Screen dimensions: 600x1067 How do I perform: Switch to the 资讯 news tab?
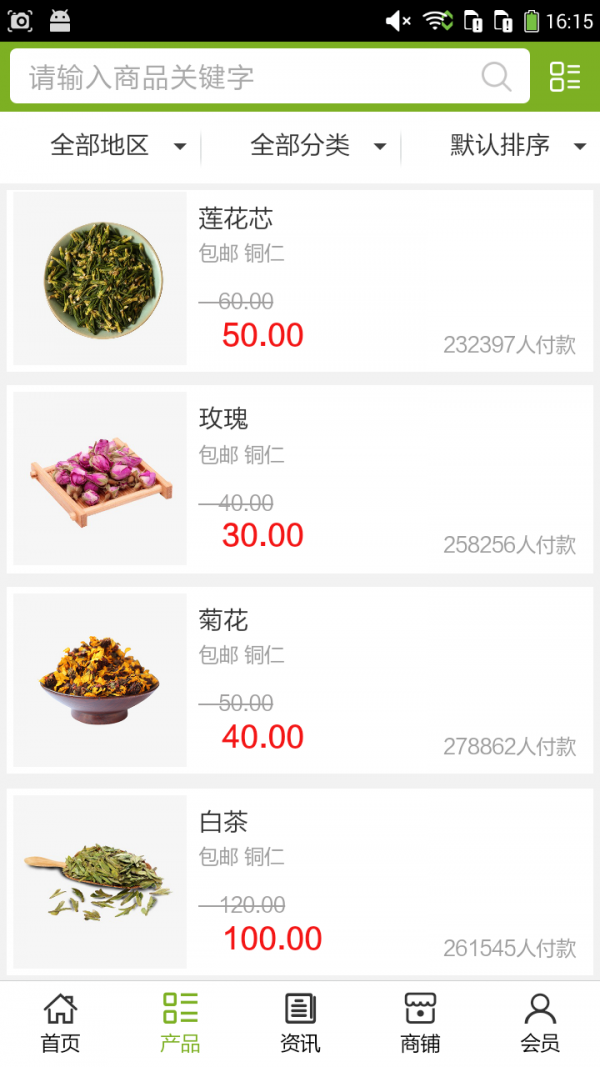pyautogui.click(x=300, y=1023)
